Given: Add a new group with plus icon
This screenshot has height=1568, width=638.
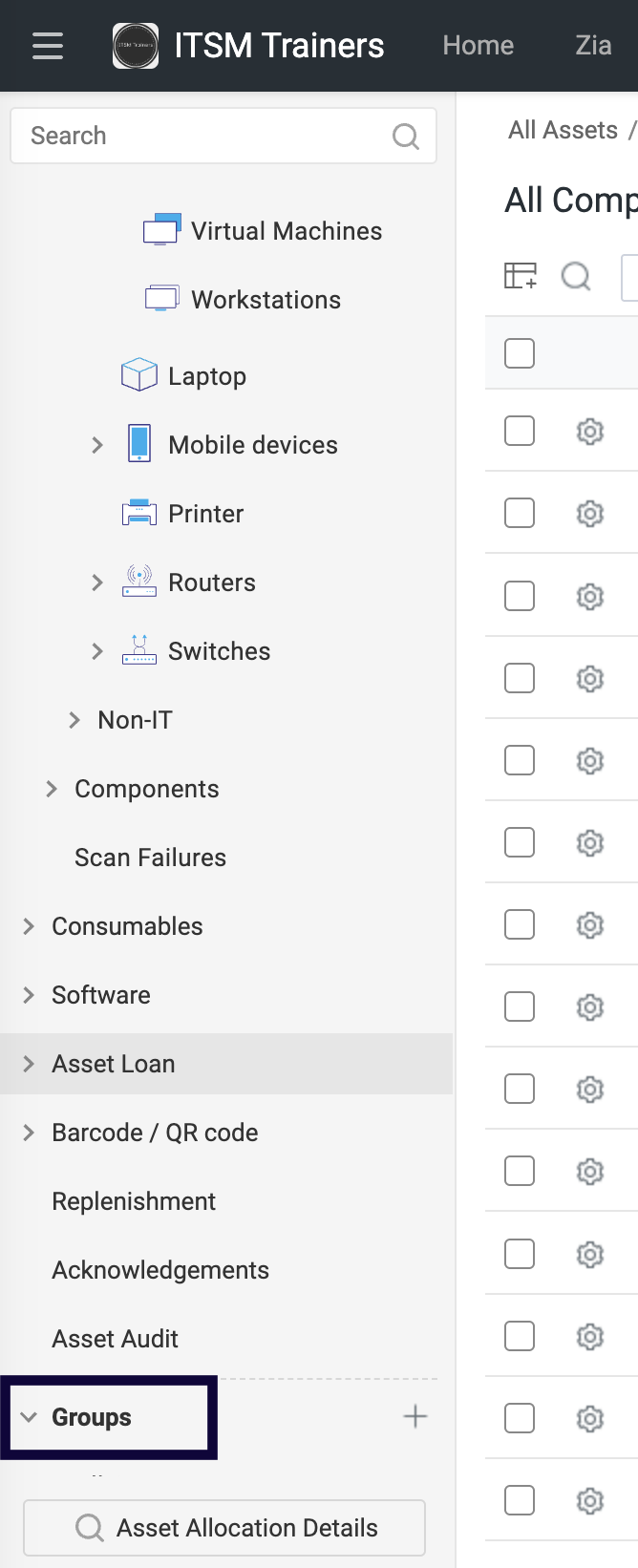Looking at the screenshot, I should [x=415, y=1416].
